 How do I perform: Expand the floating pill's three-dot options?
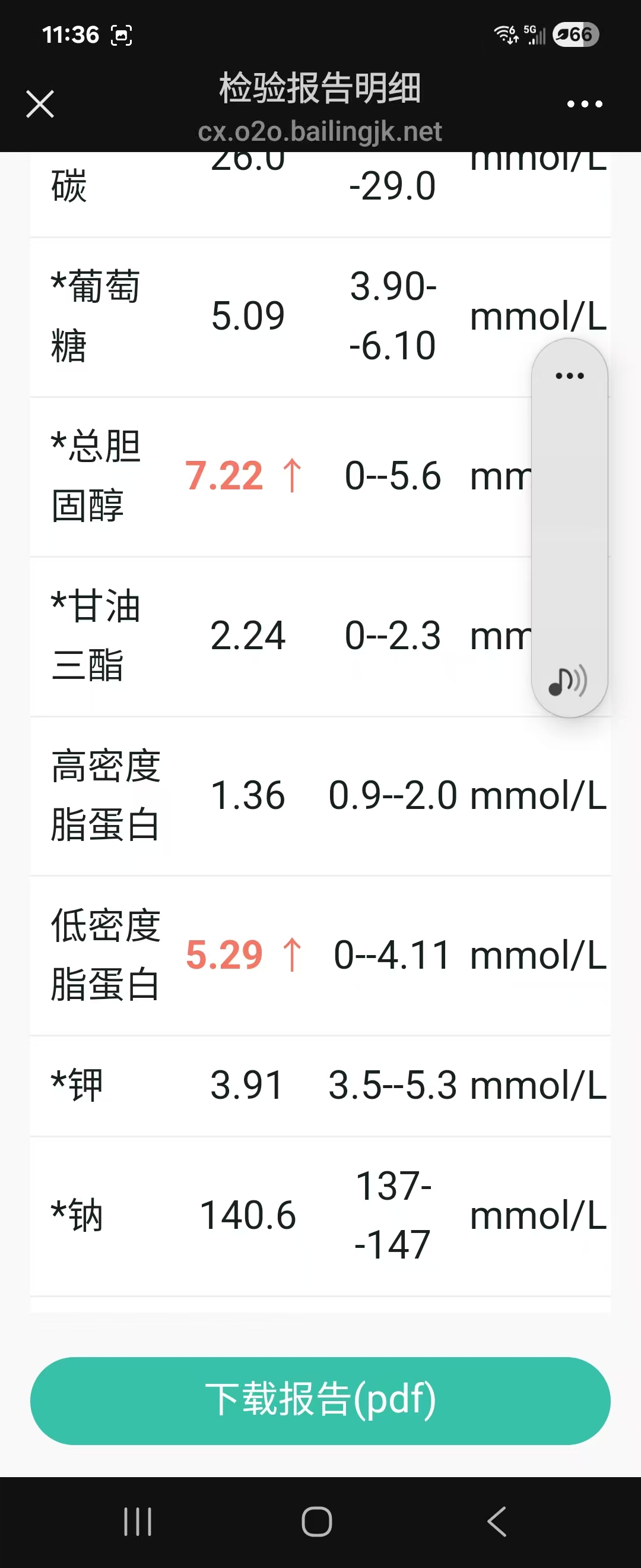click(570, 375)
